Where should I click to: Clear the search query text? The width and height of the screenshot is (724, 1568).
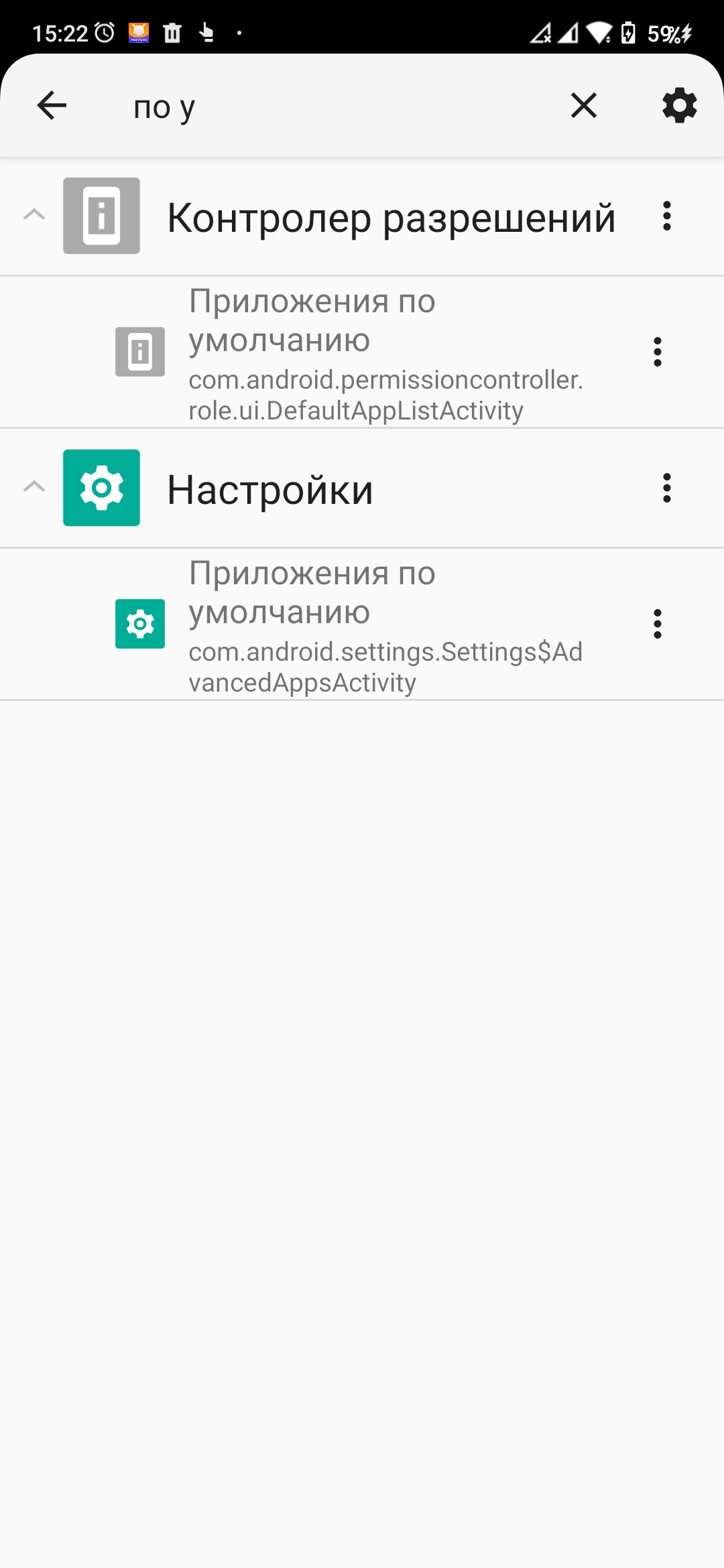click(x=583, y=106)
